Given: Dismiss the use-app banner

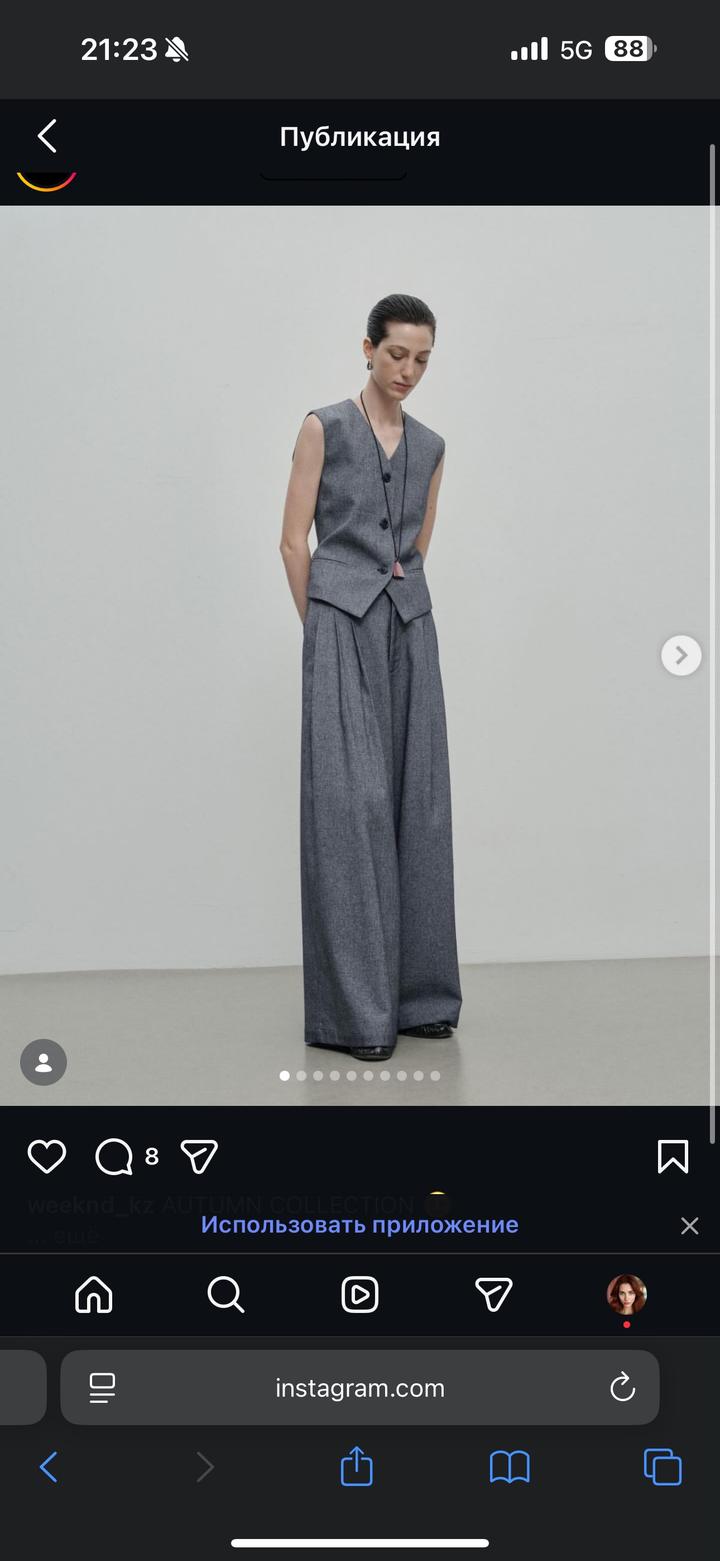Looking at the screenshot, I should pos(689,1225).
